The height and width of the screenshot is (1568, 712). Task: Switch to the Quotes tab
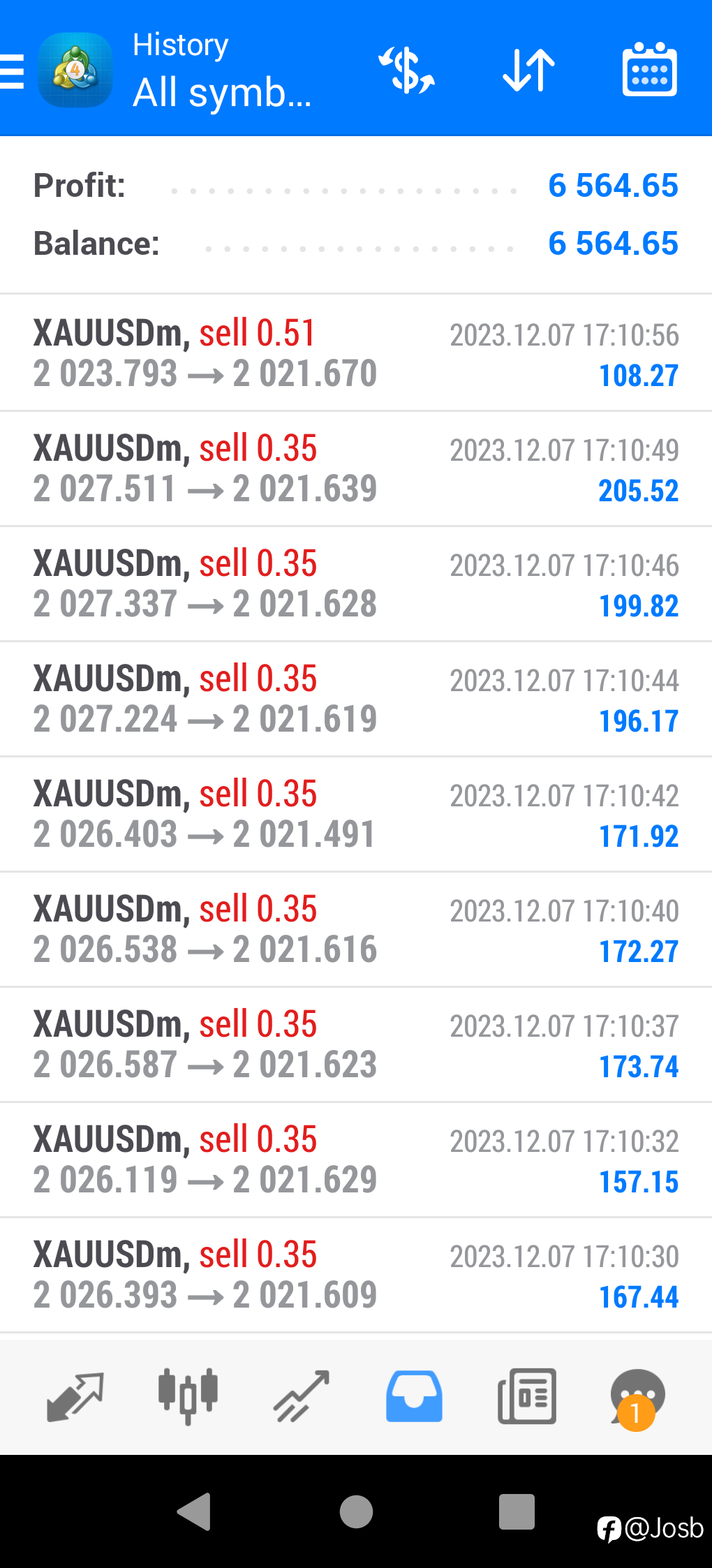click(75, 1396)
